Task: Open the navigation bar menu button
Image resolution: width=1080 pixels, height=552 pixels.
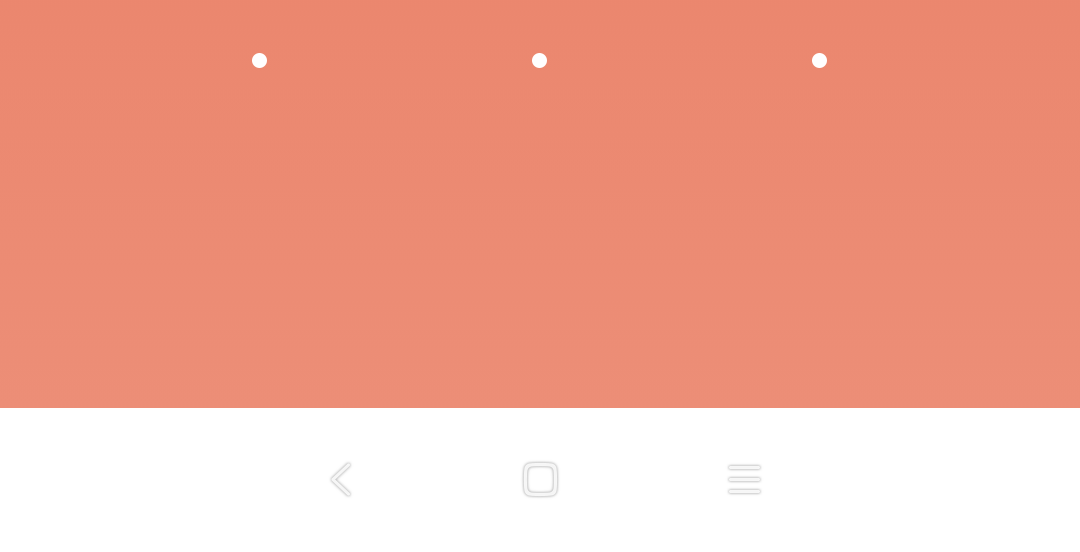Action: [x=744, y=479]
